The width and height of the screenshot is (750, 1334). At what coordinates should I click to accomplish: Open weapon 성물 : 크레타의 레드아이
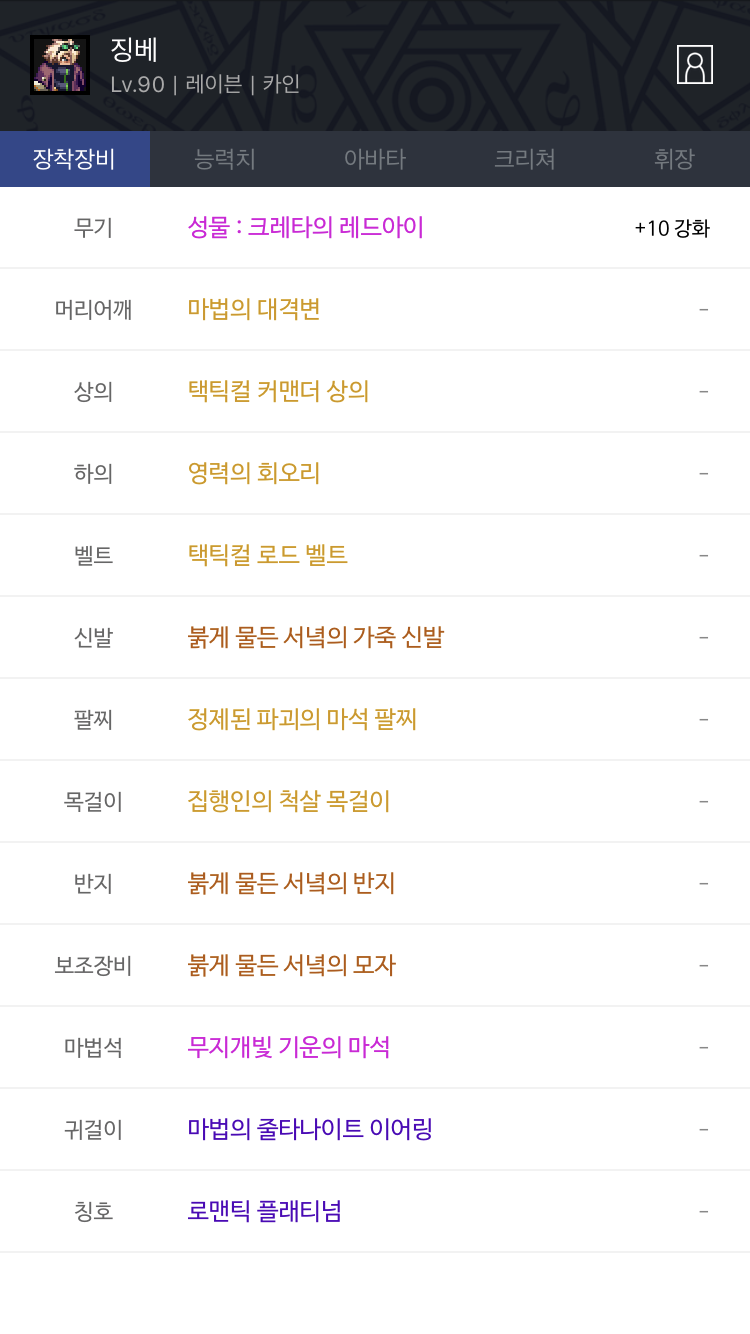(x=306, y=228)
